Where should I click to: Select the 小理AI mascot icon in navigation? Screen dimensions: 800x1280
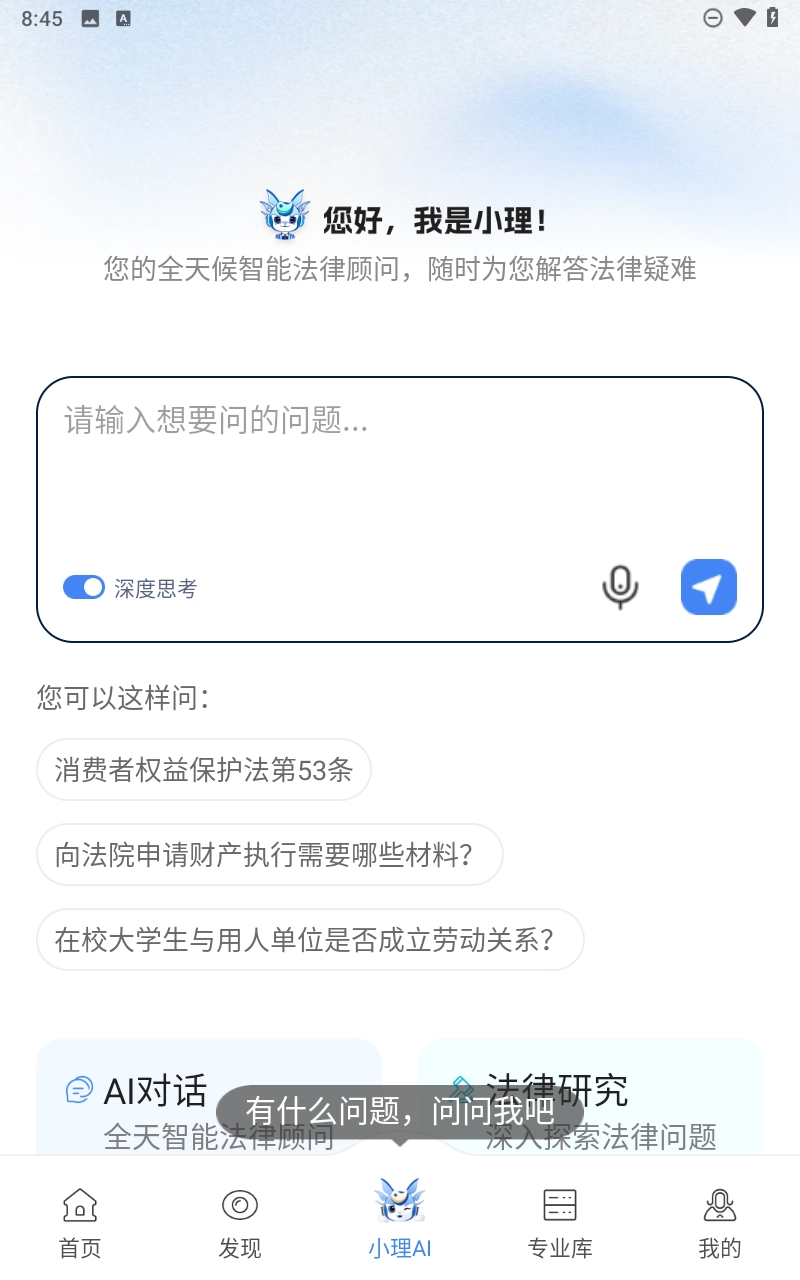399,1205
